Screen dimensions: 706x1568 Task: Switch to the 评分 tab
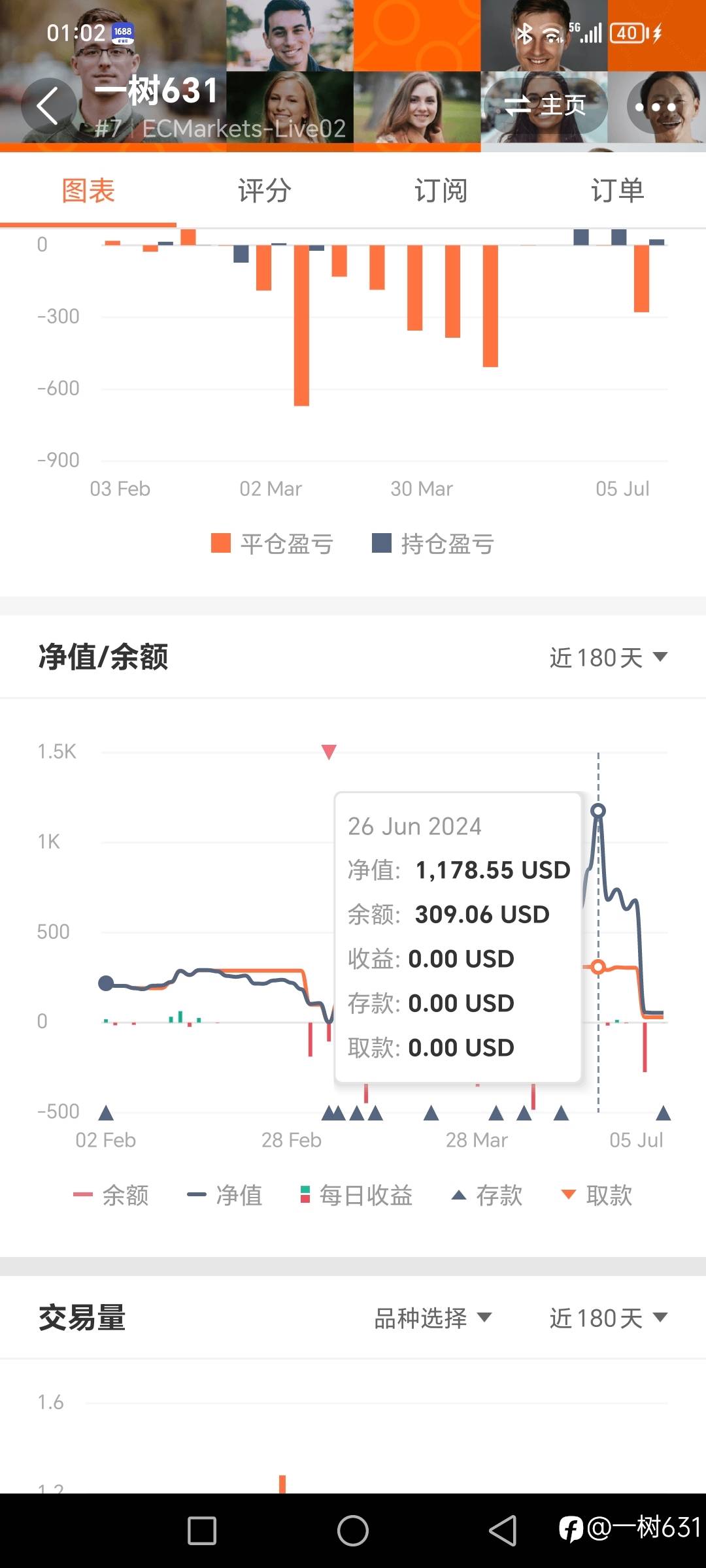(264, 191)
